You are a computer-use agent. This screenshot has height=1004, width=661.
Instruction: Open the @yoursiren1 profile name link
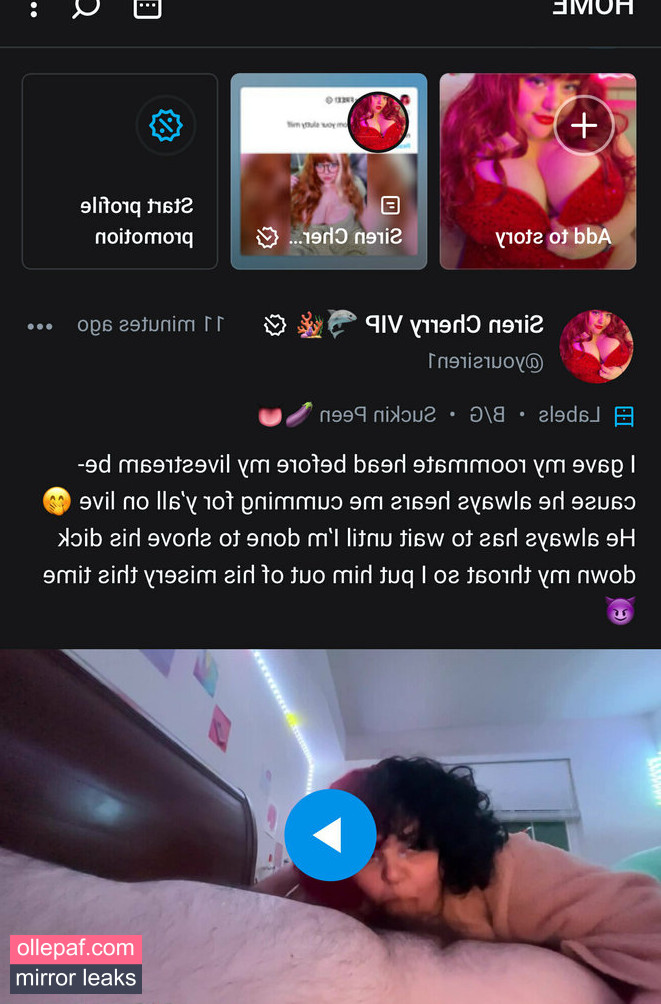click(486, 361)
